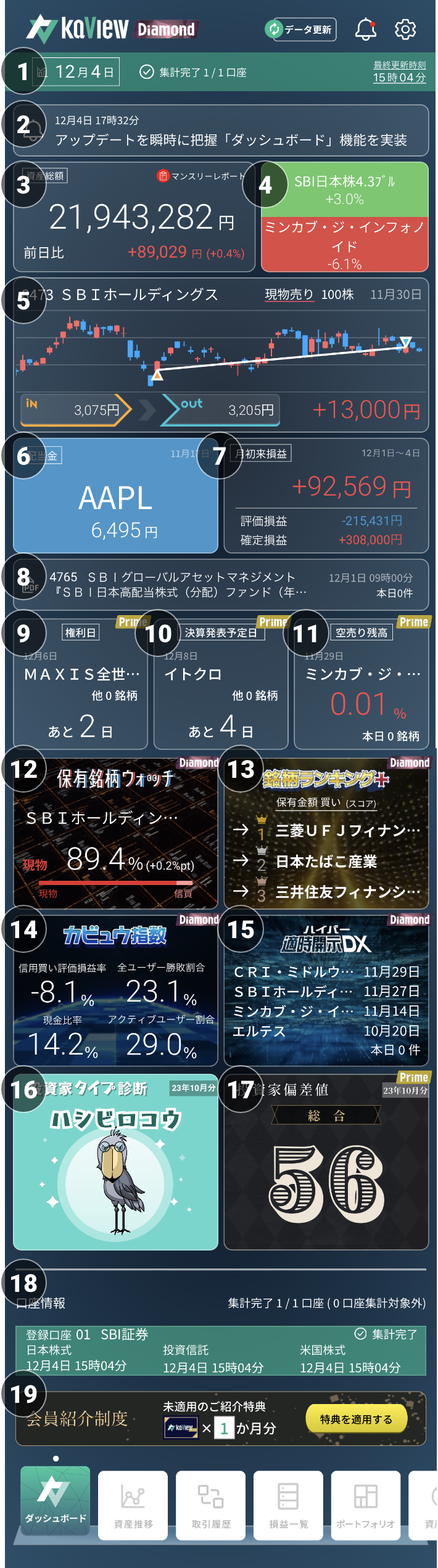This screenshot has height=1568, width=438.
Task: Tap the データ更新 refresh button
Action: point(300,29)
